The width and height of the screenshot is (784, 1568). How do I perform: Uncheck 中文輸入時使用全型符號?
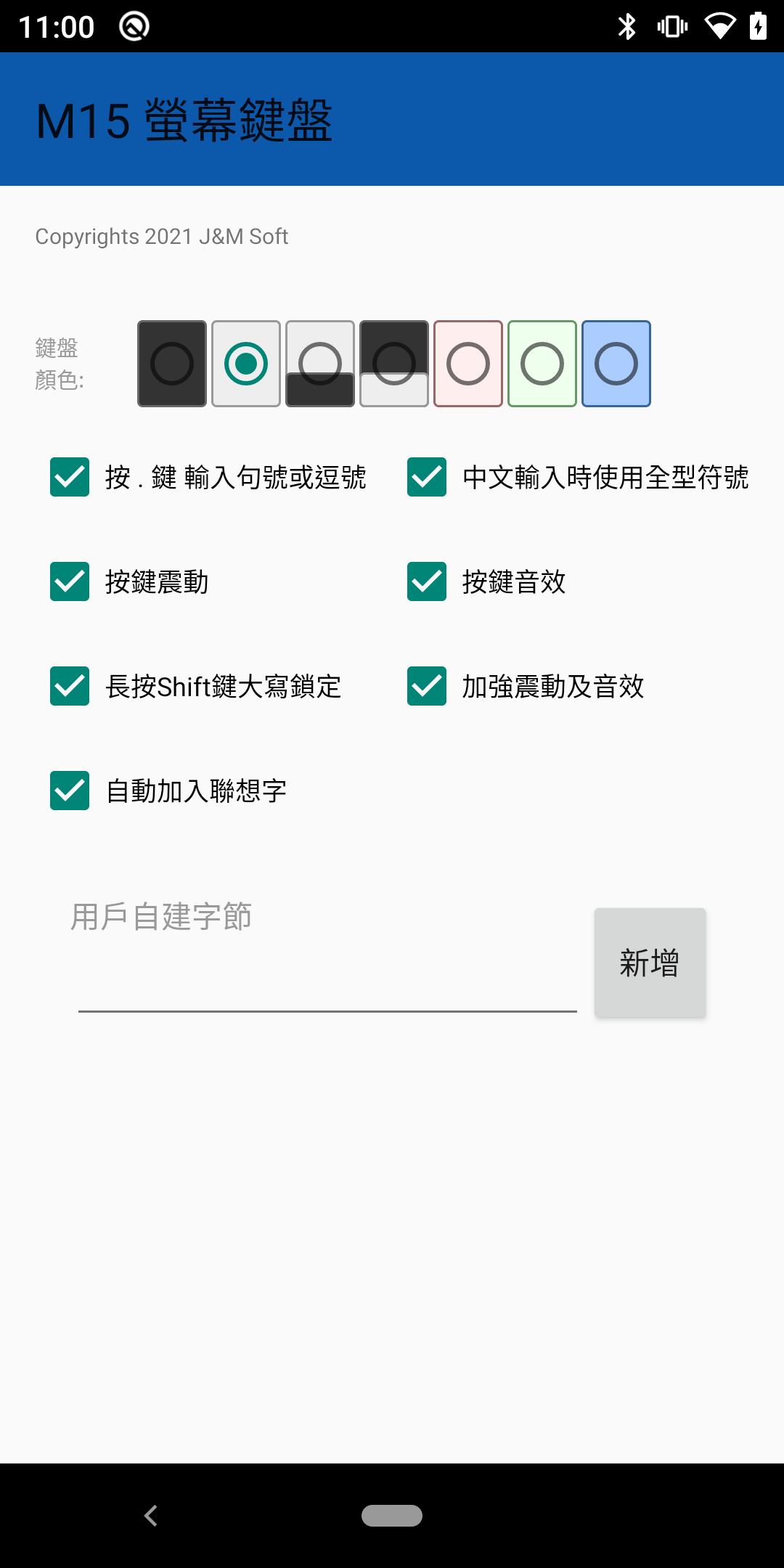pos(427,477)
